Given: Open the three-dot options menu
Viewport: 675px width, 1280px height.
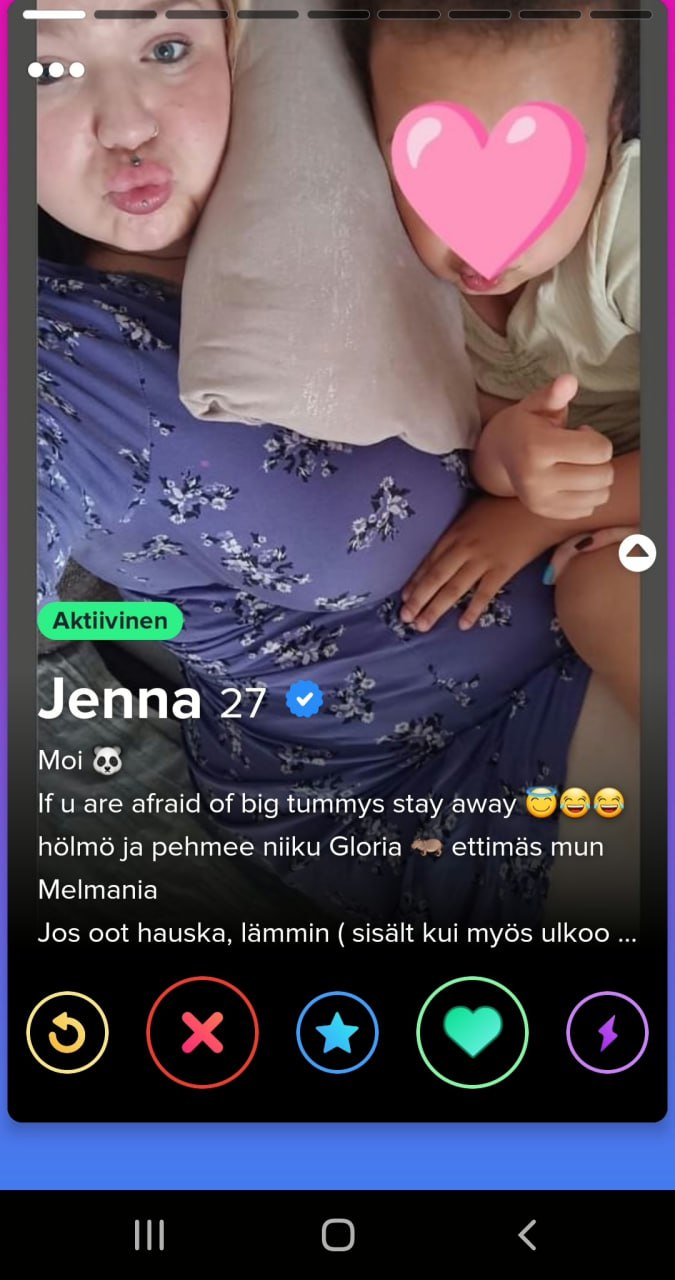Looking at the screenshot, I should point(56,70).
